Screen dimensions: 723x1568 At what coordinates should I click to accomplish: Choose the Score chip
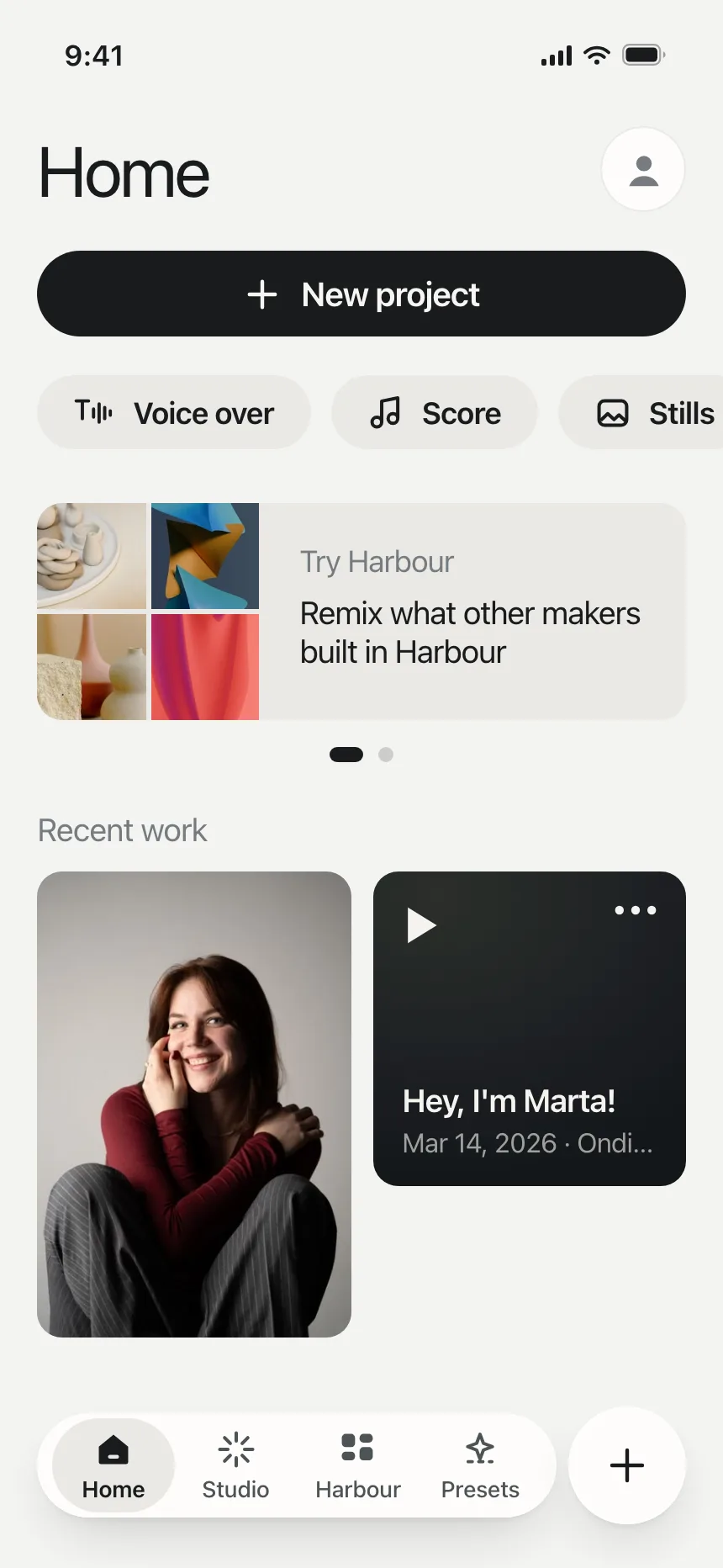(435, 412)
